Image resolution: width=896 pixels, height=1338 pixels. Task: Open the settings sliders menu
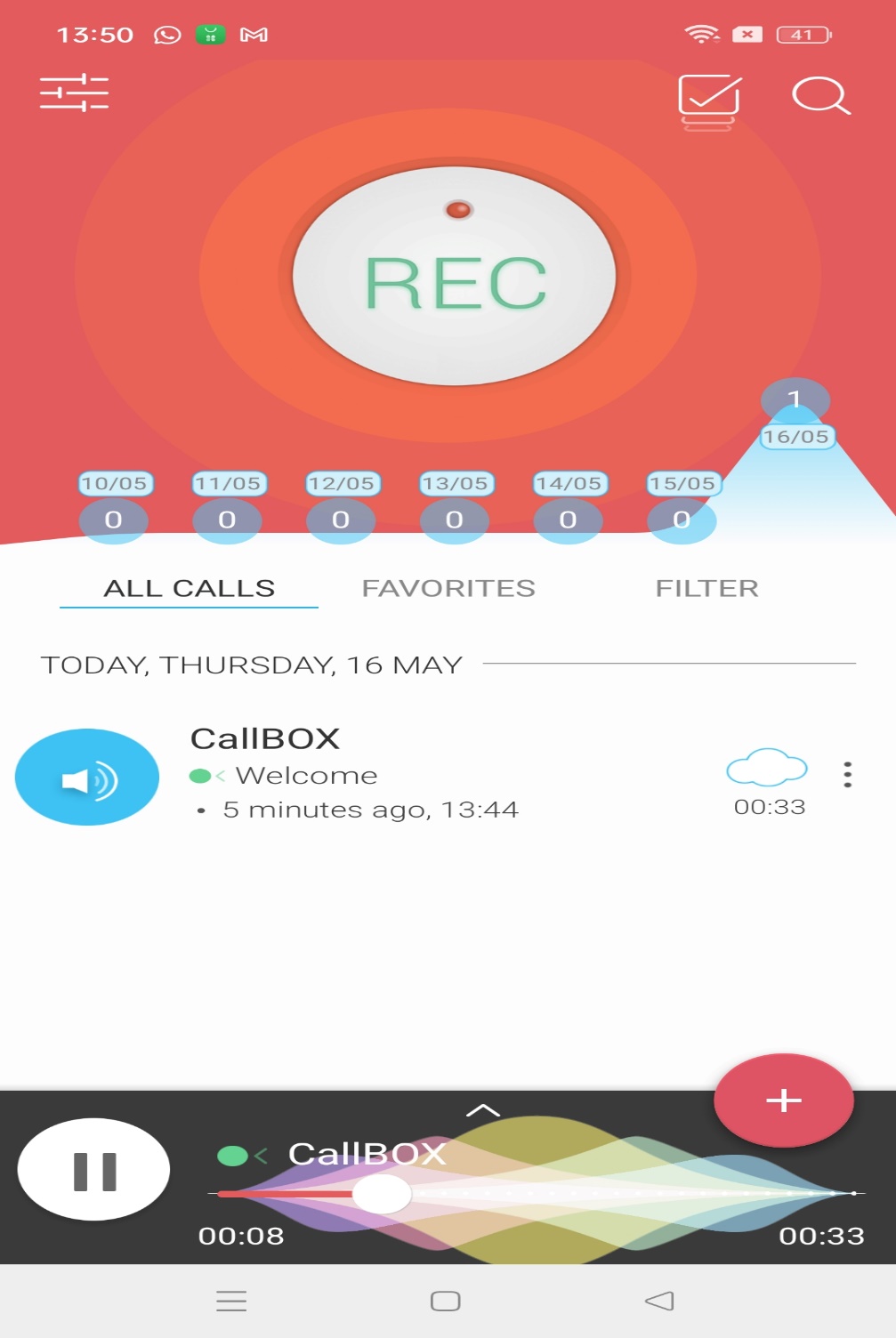[x=74, y=93]
